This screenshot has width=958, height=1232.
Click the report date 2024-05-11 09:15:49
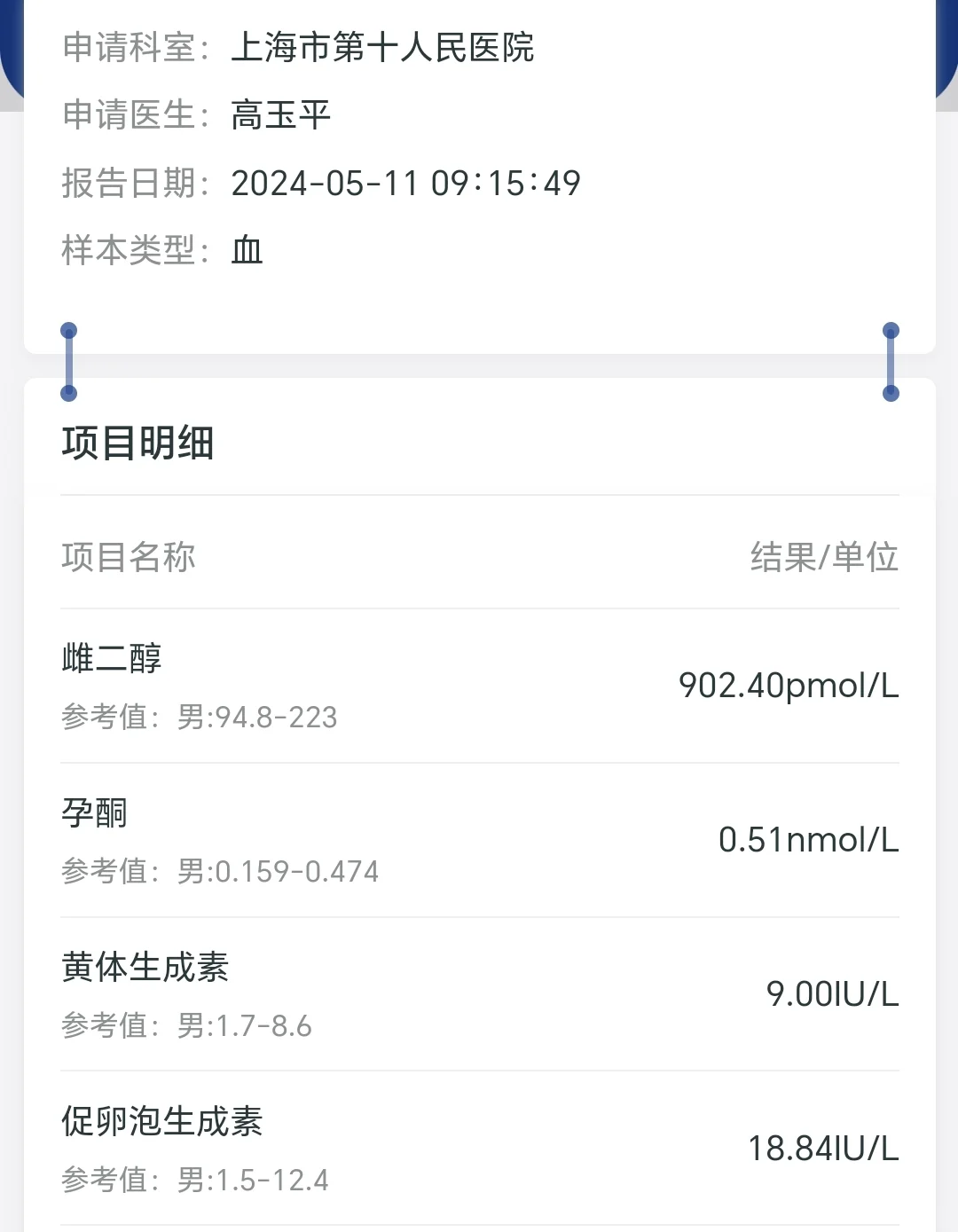point(404,183)
